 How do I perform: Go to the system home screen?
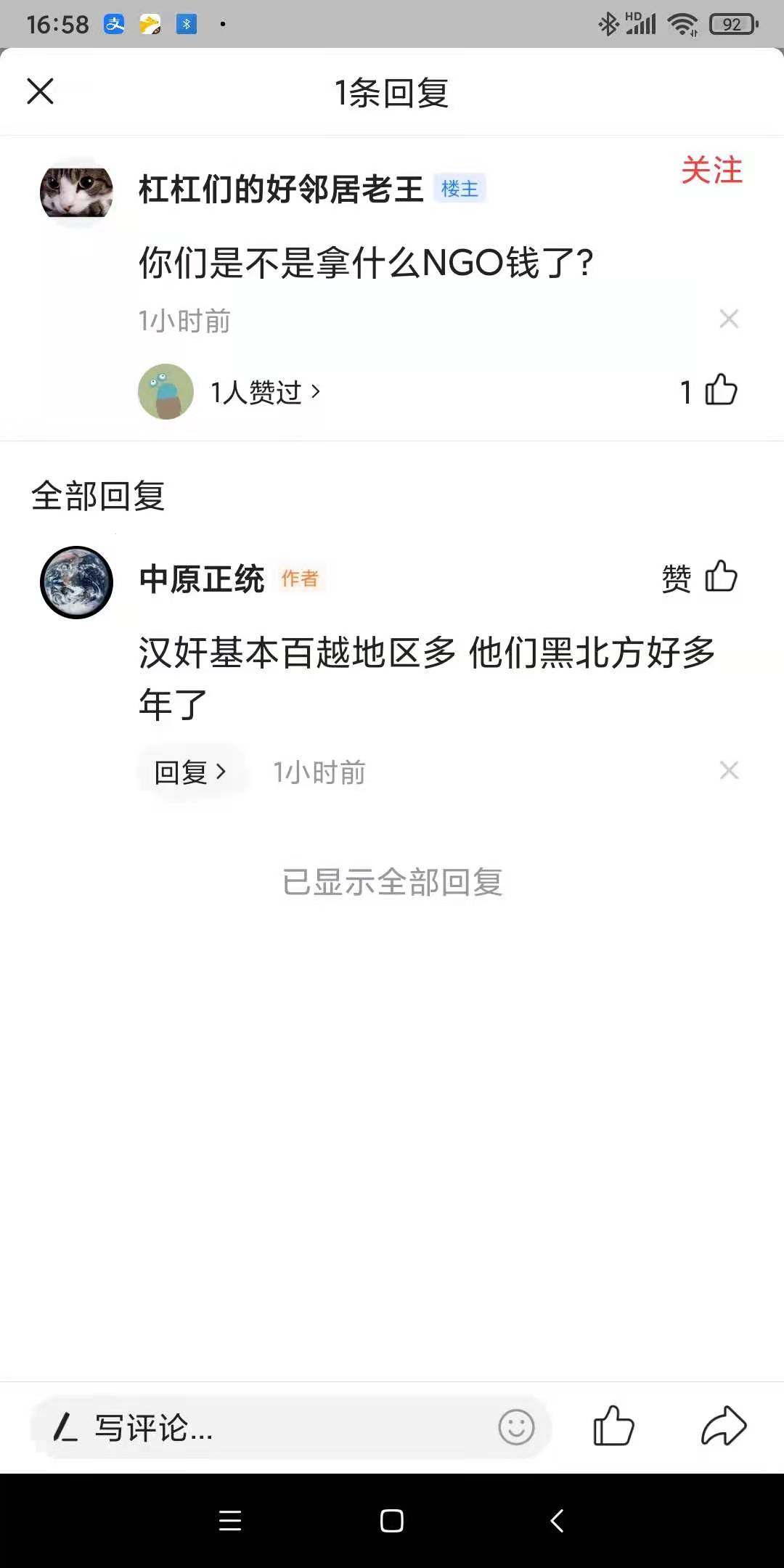[392, 1521]
